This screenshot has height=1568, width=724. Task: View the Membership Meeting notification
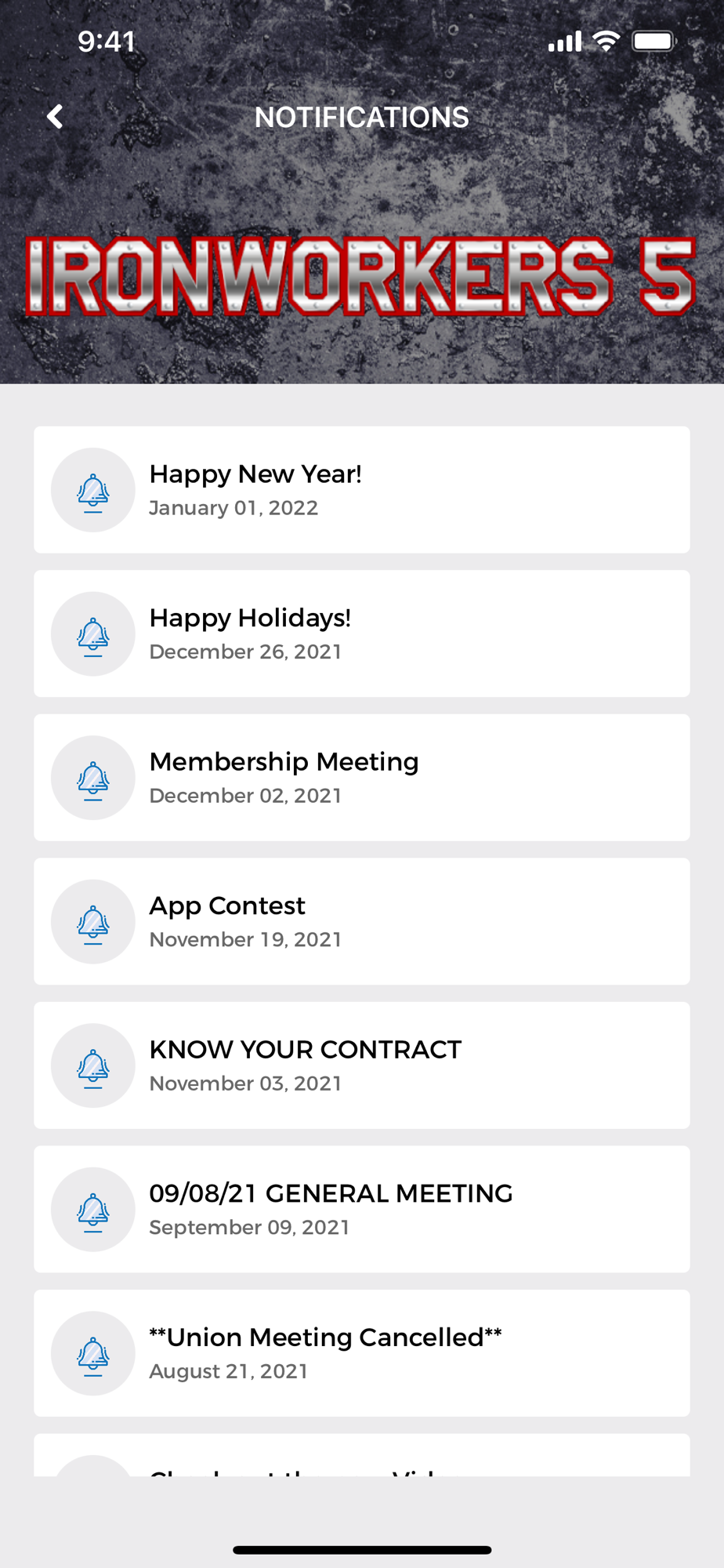click(x=362, y=778)
